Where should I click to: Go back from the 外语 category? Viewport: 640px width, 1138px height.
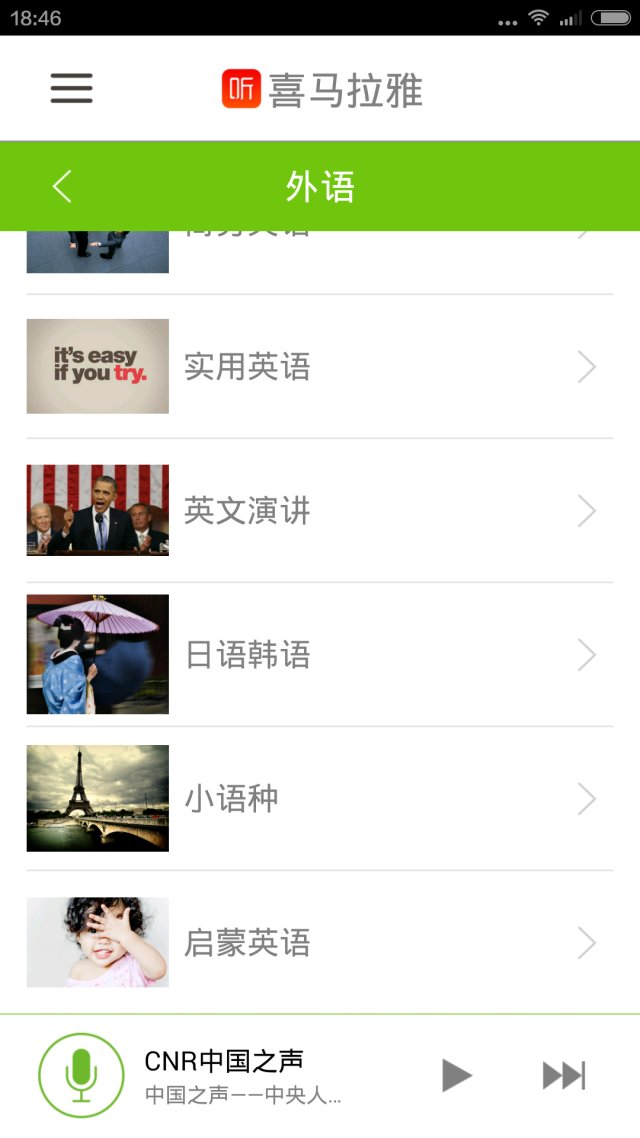click(62, 186)
